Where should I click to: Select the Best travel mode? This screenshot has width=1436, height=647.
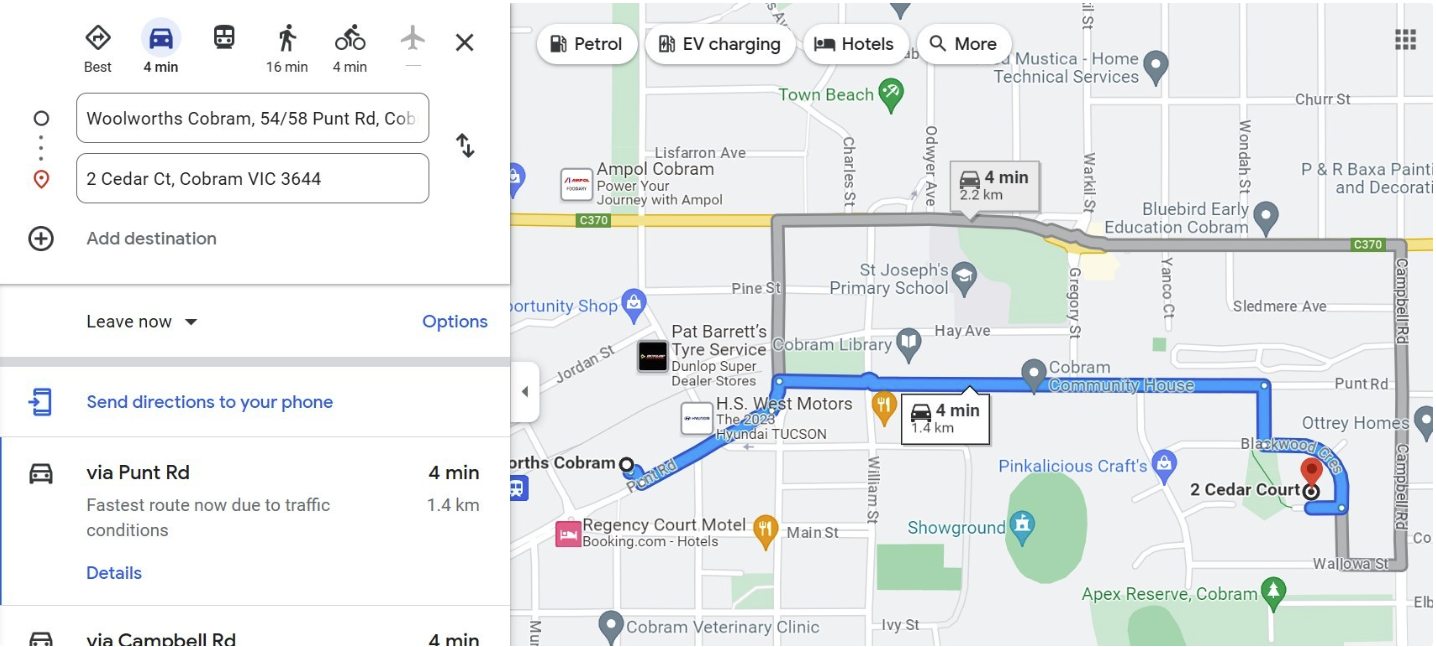point(97,47)
